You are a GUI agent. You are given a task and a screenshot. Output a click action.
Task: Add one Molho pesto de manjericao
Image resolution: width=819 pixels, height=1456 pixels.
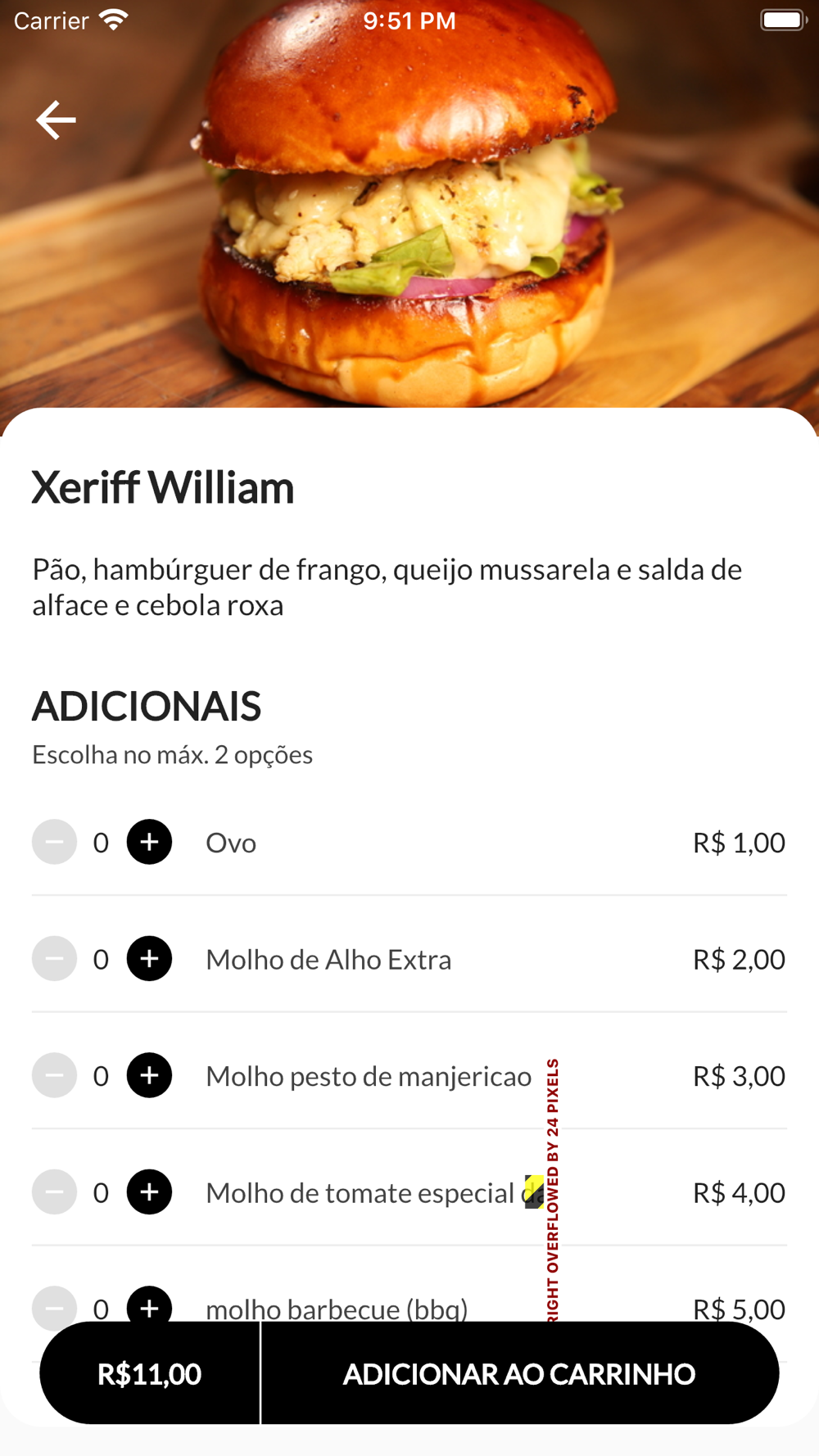click(x=149, y=1075)
